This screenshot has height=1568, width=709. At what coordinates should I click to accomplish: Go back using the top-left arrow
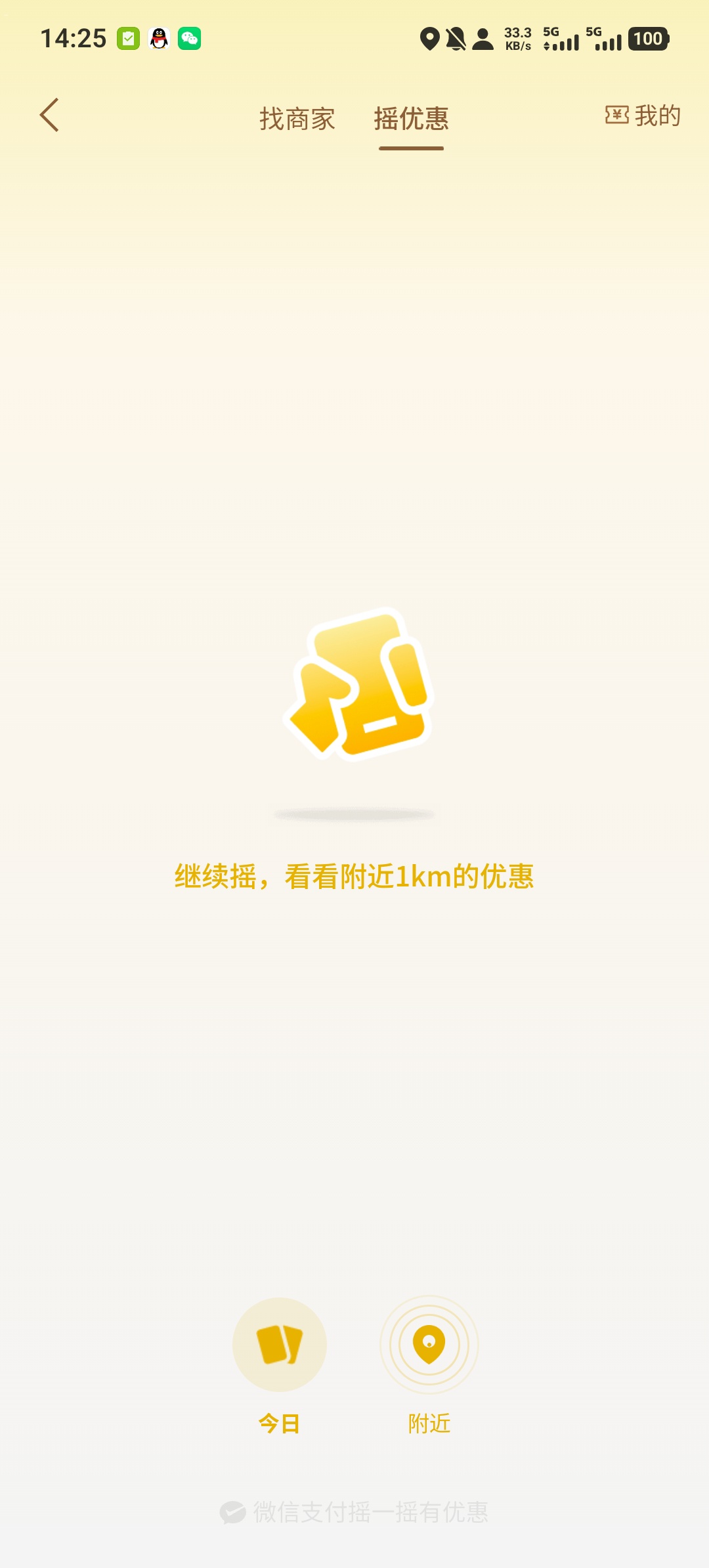pyautogui.click(x=50, y=116)
